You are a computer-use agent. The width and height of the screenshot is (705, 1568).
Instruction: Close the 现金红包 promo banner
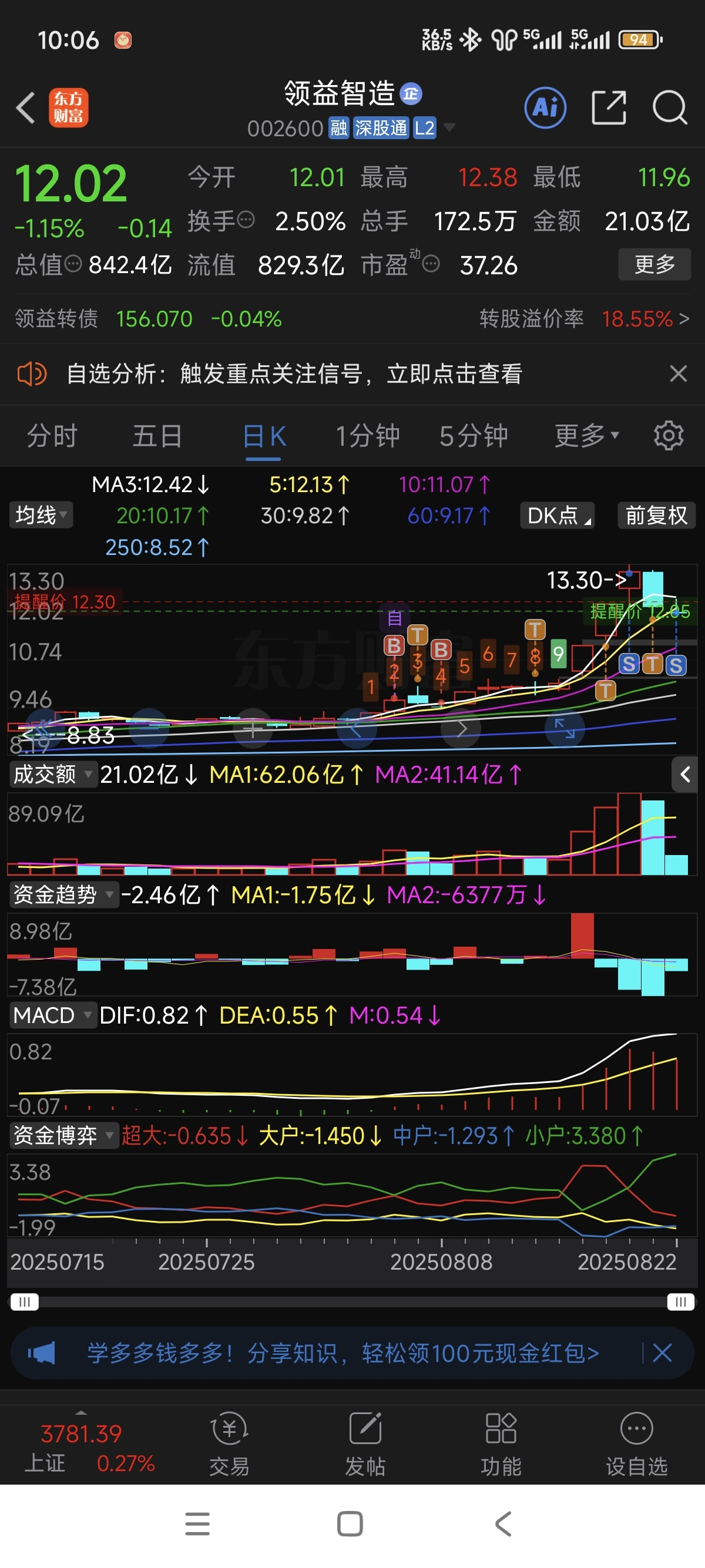pyautogui.click(x=662, y=1352)
